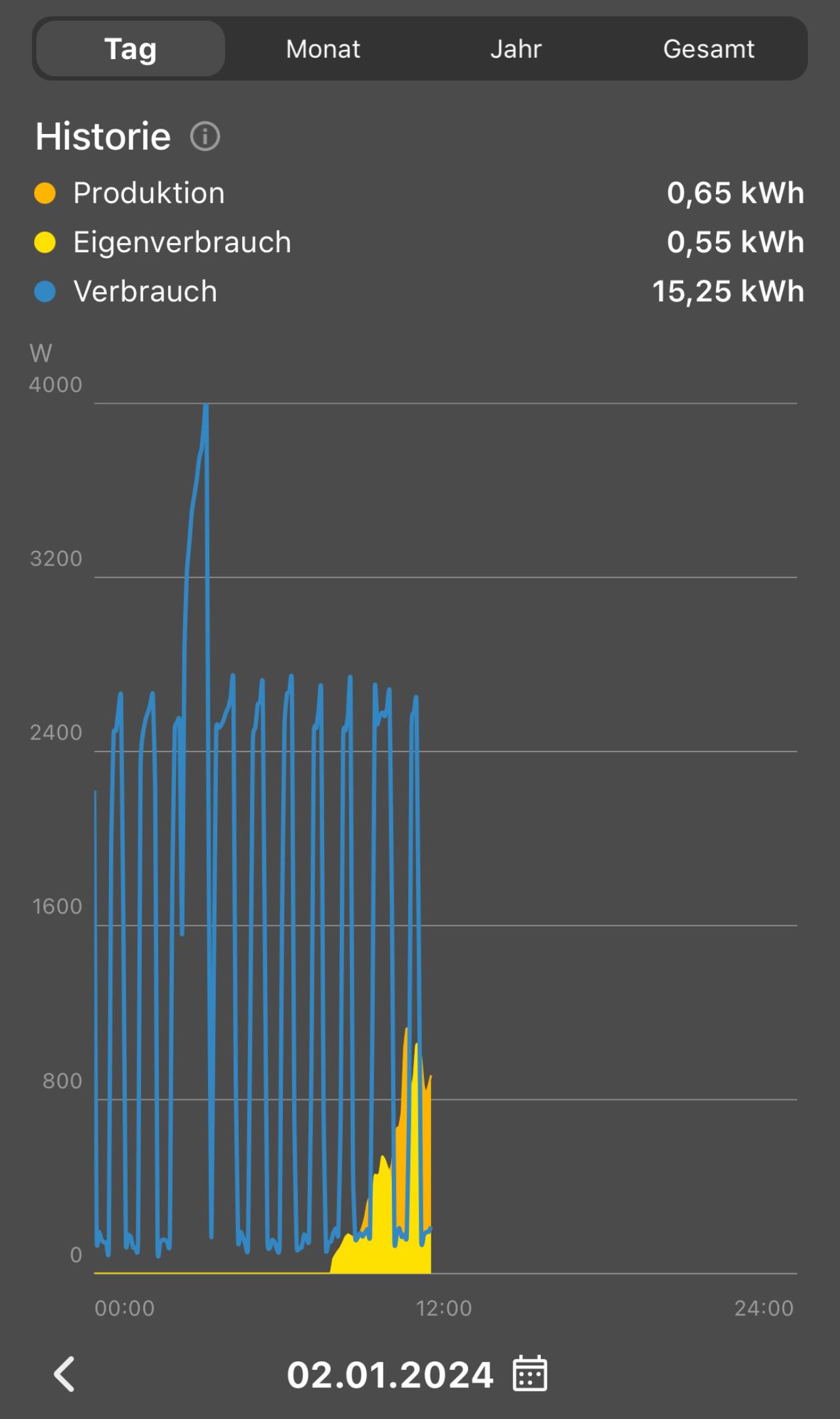Open the Historie info icon
The width and height of the screenshot is (840, 1419).
(x=205, y=137)
